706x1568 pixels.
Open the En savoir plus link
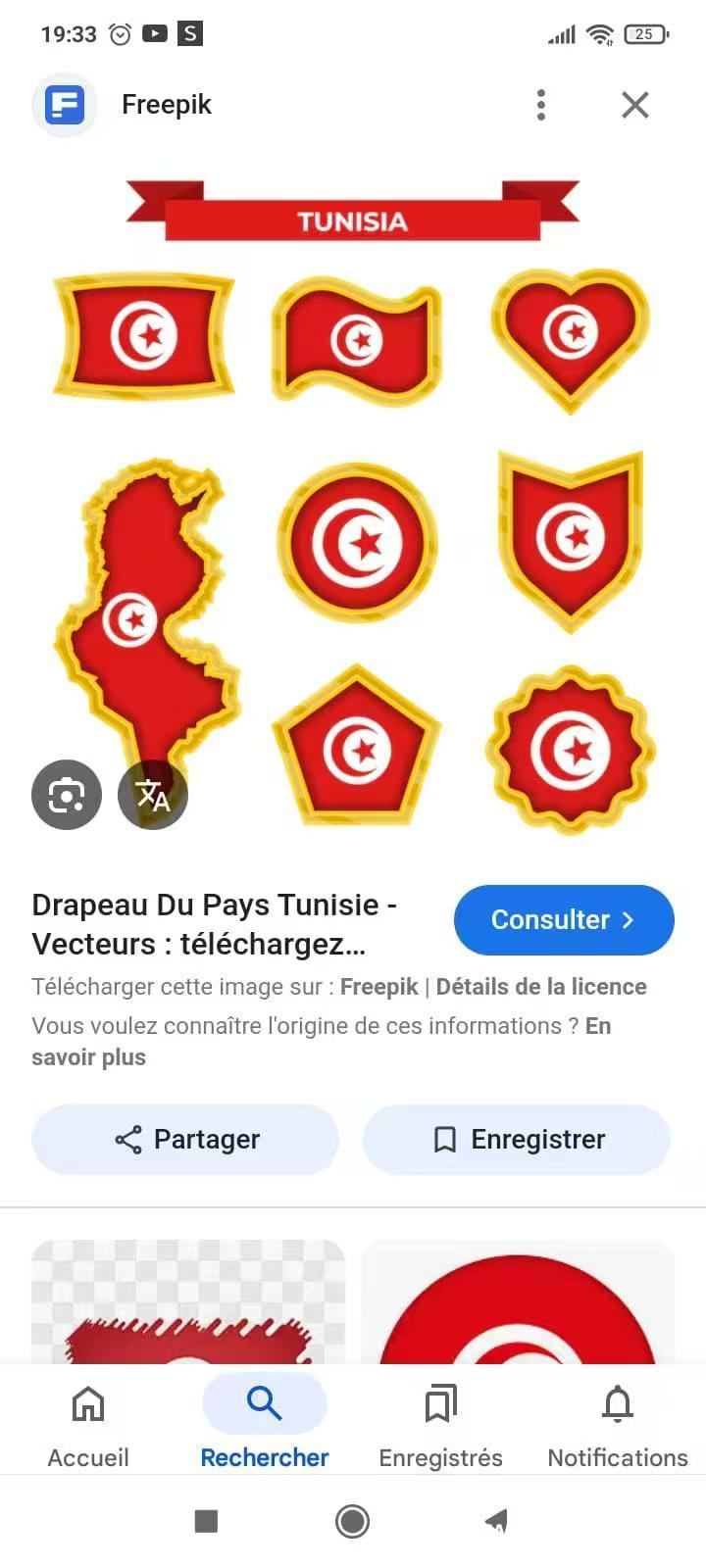88,1057
